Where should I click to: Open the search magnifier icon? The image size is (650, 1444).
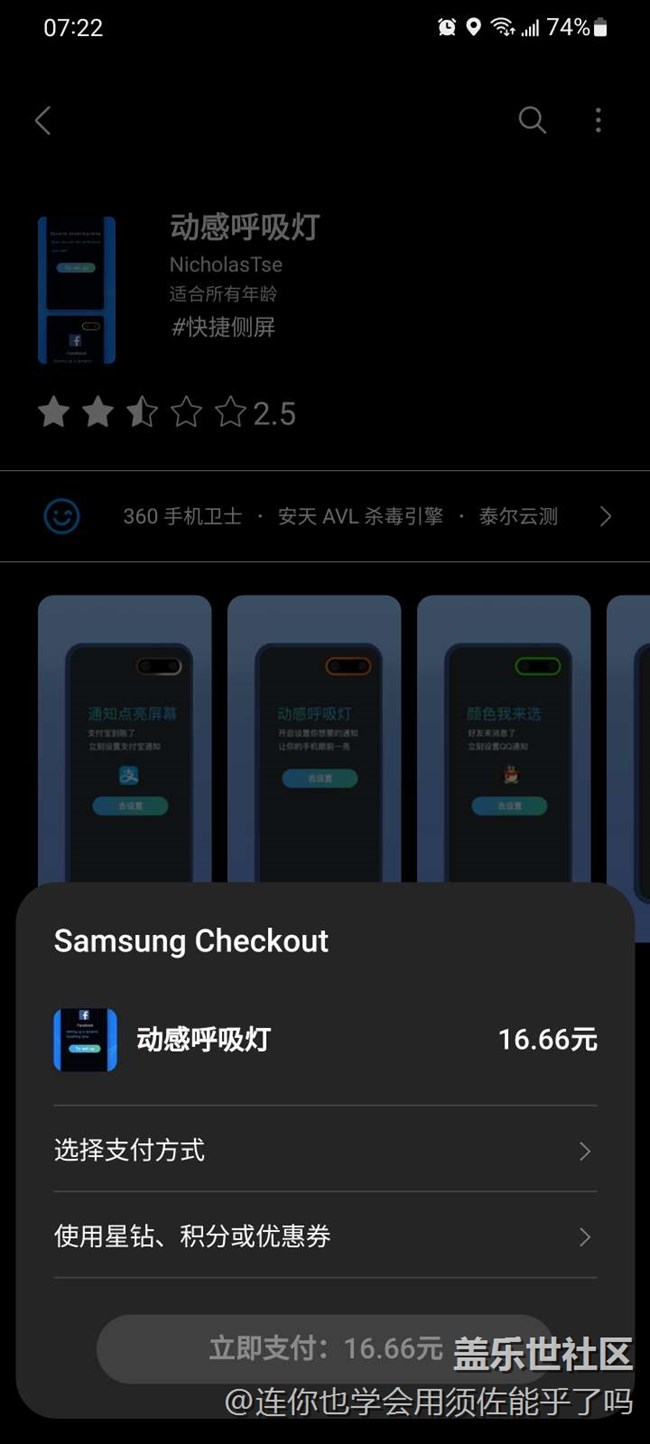click(x=532, y=121)
